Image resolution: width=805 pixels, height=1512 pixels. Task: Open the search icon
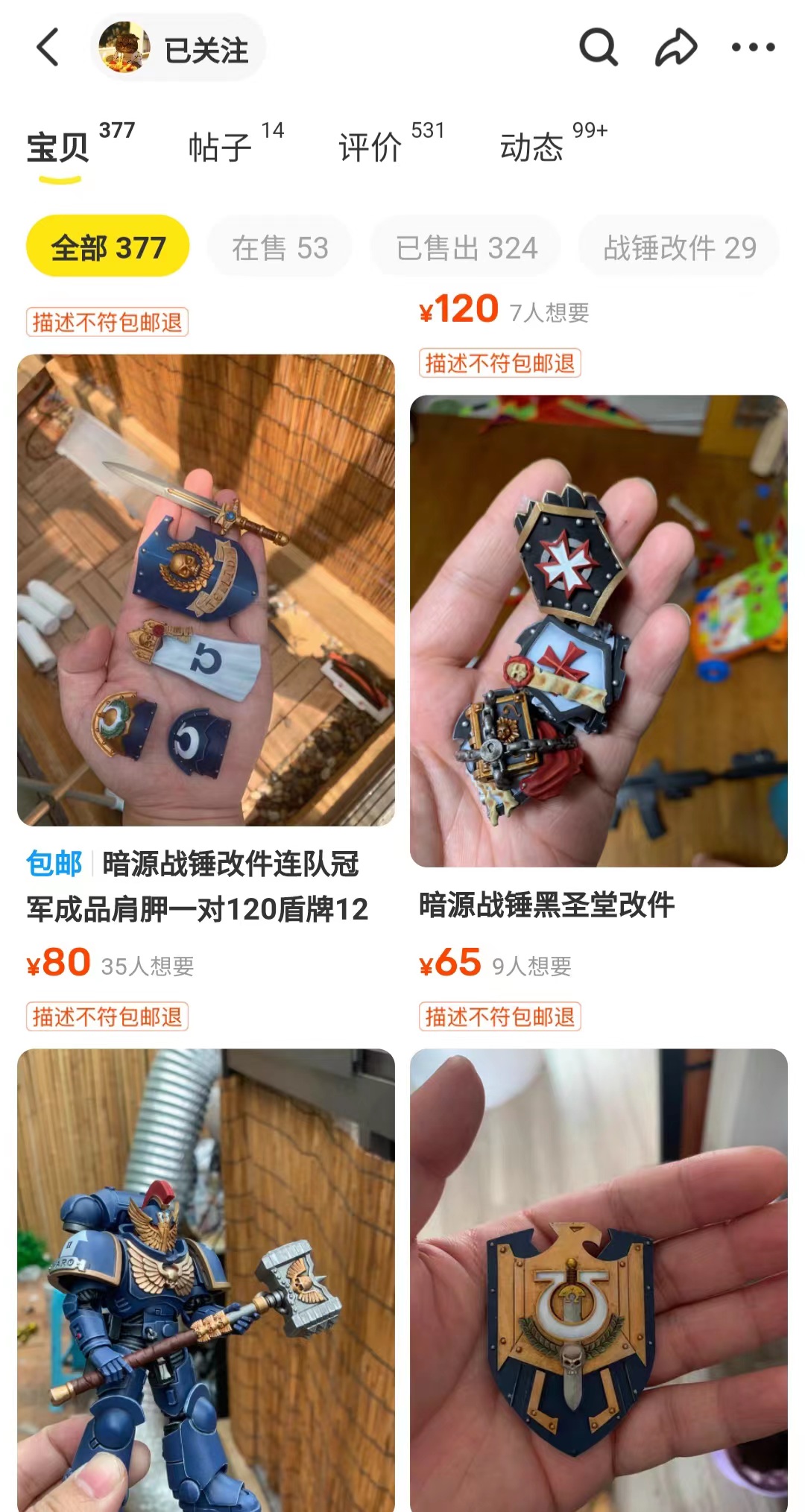click(599, 48)
